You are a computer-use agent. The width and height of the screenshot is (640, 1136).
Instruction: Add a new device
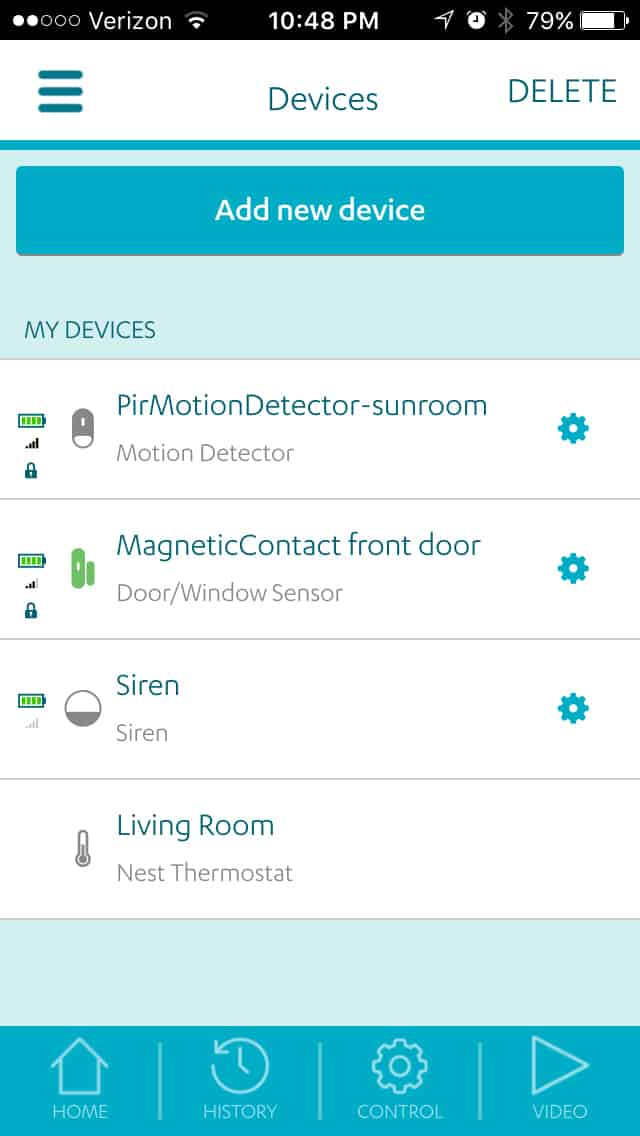pyautogui.click(x=320, y=211)
